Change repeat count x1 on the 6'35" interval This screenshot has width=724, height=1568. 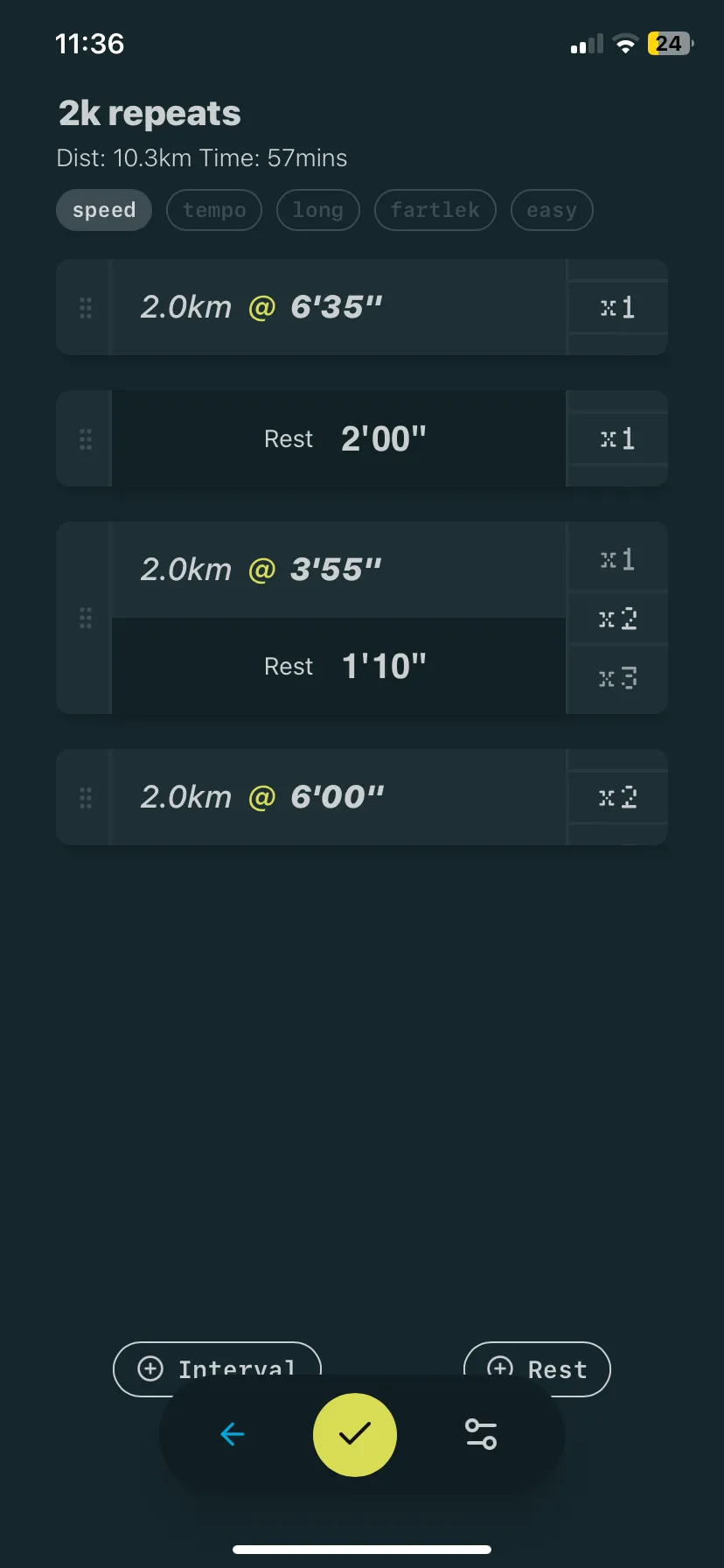click(617, 307)
